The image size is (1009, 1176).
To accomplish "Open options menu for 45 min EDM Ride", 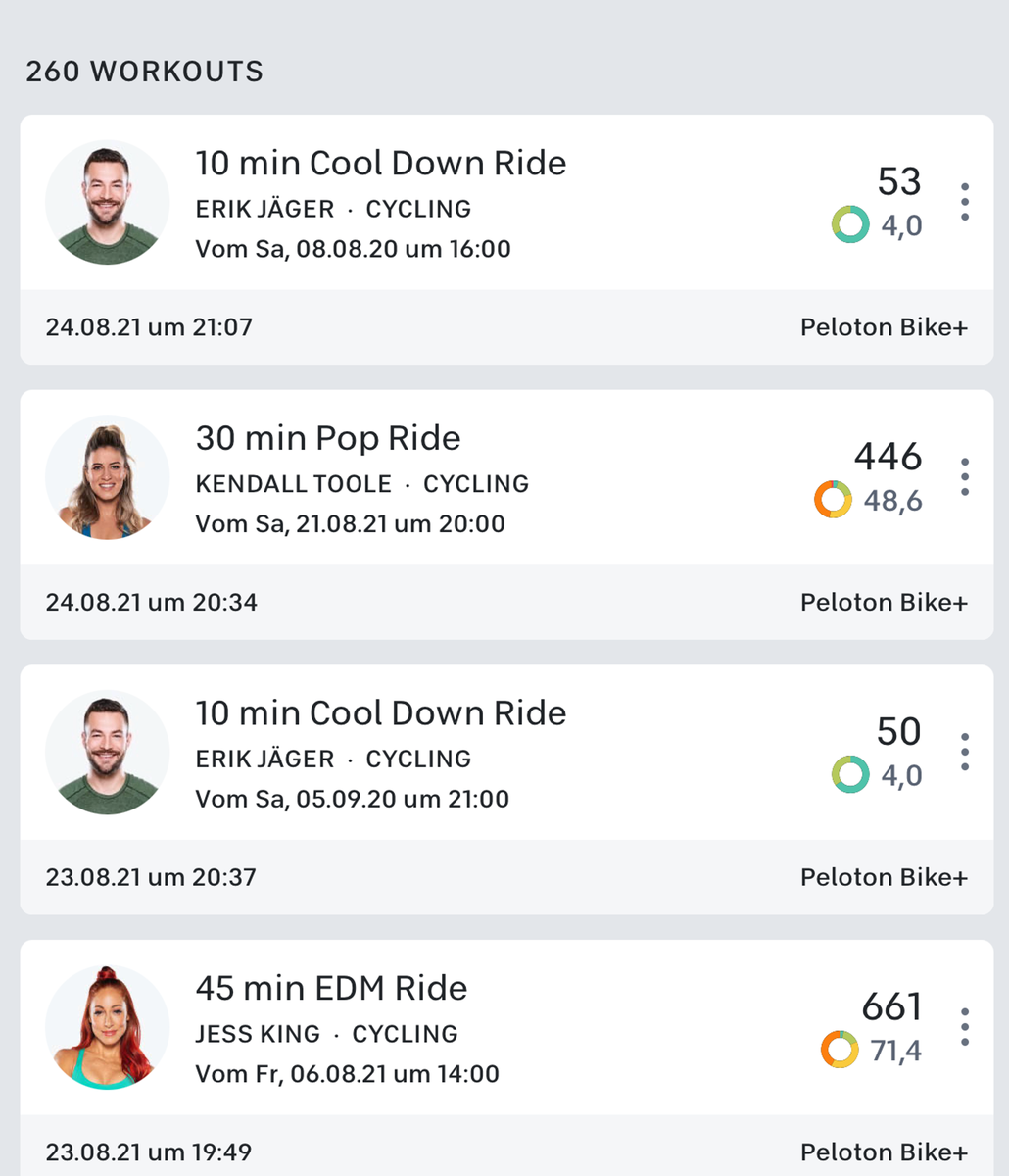I will (x=965, y=1026).
